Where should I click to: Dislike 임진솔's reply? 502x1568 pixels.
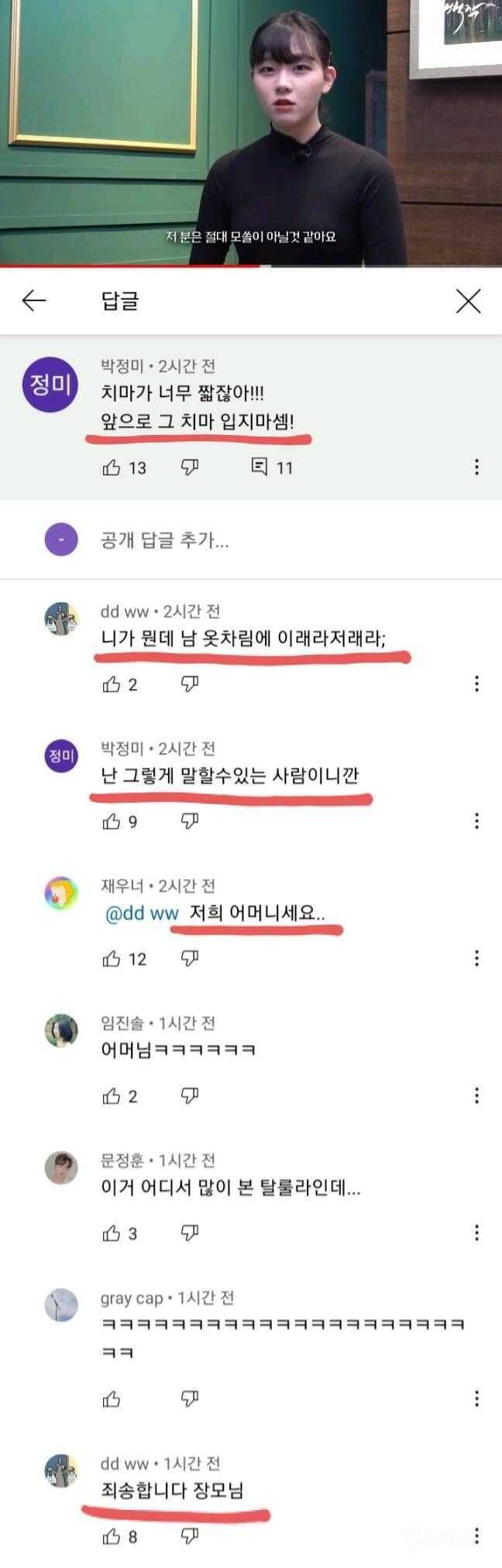pos(190,1095)
